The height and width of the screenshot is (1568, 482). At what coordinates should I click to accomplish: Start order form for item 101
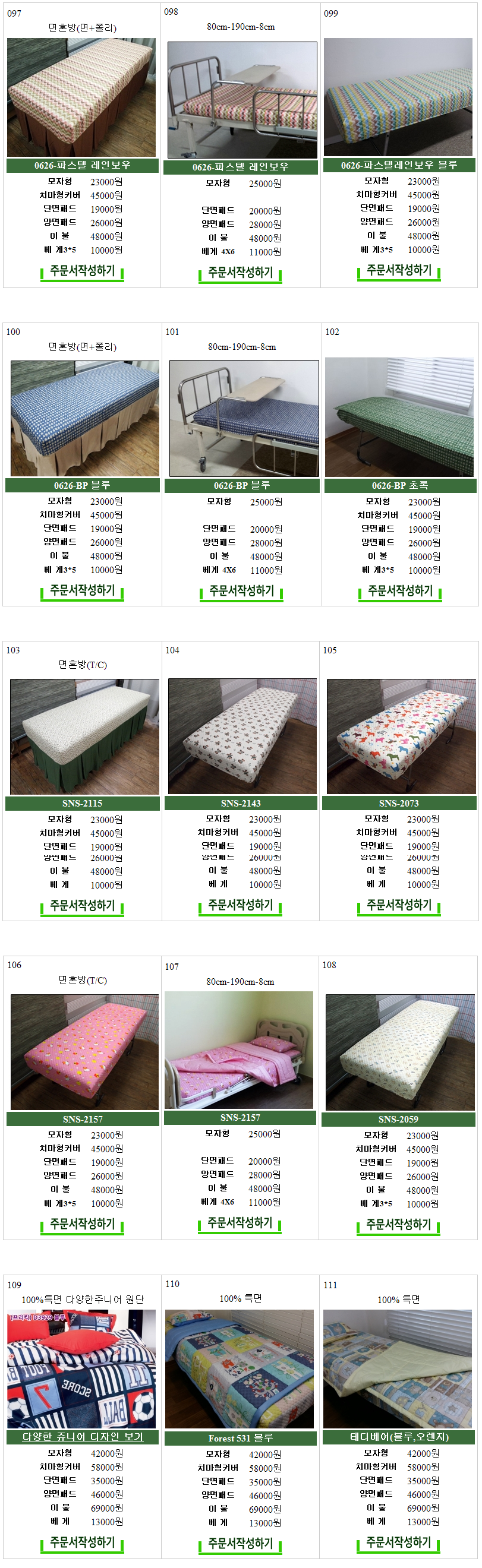pyautogui.click(x=241, y=592)
